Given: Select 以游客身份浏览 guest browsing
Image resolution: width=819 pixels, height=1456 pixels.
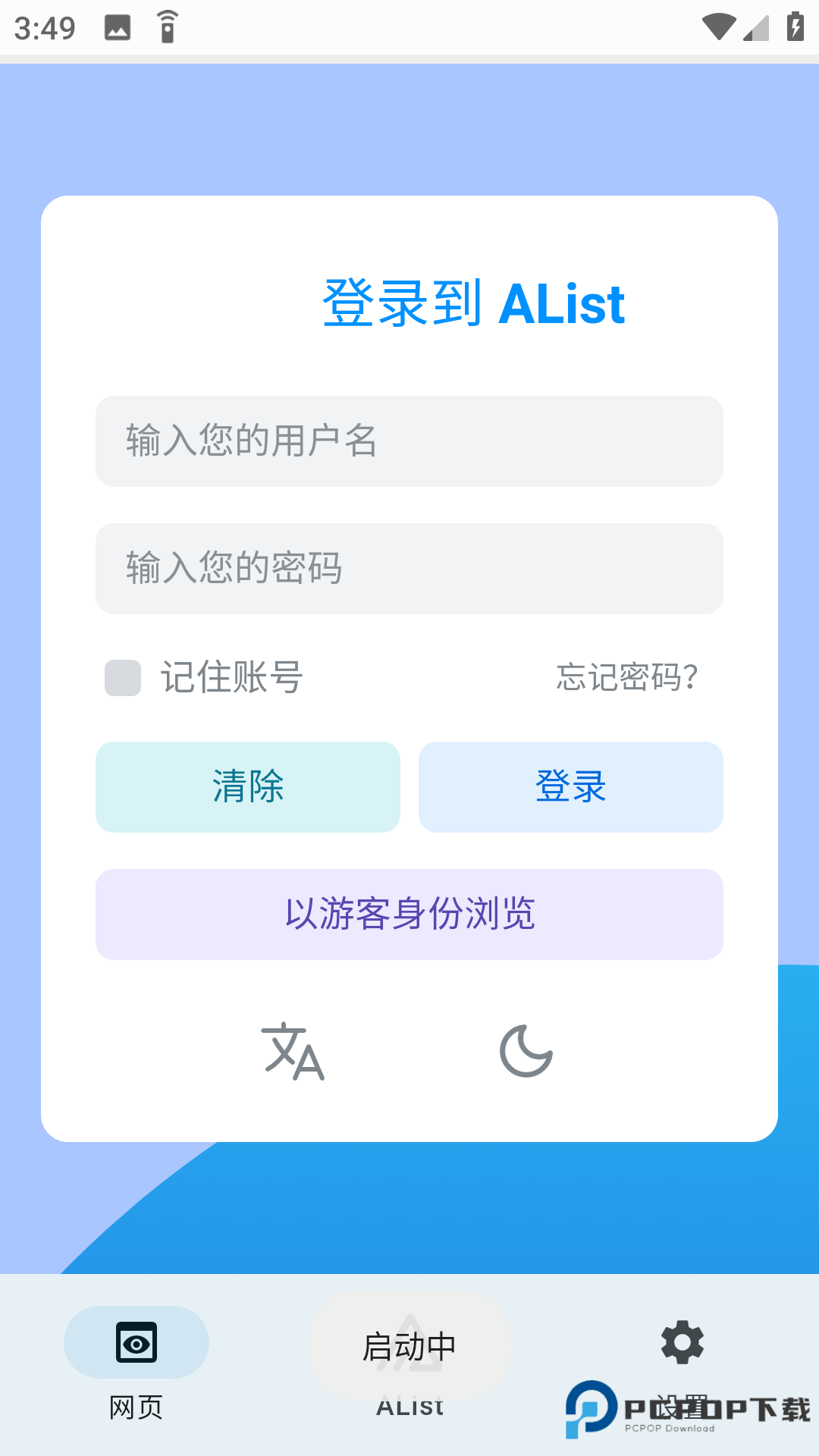Looking at the screenshot, I should pos(409,915).
